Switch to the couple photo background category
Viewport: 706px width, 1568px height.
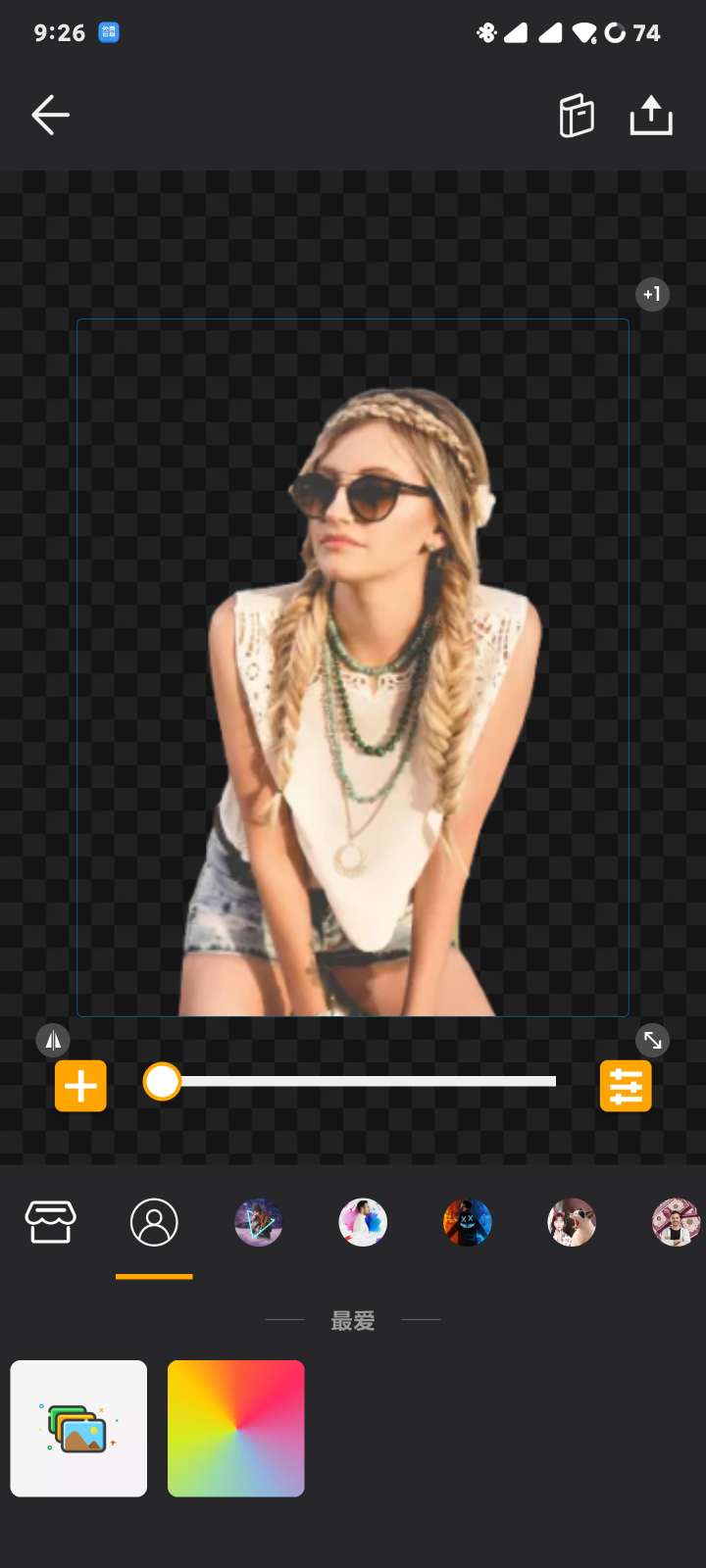coord(572,1223)
